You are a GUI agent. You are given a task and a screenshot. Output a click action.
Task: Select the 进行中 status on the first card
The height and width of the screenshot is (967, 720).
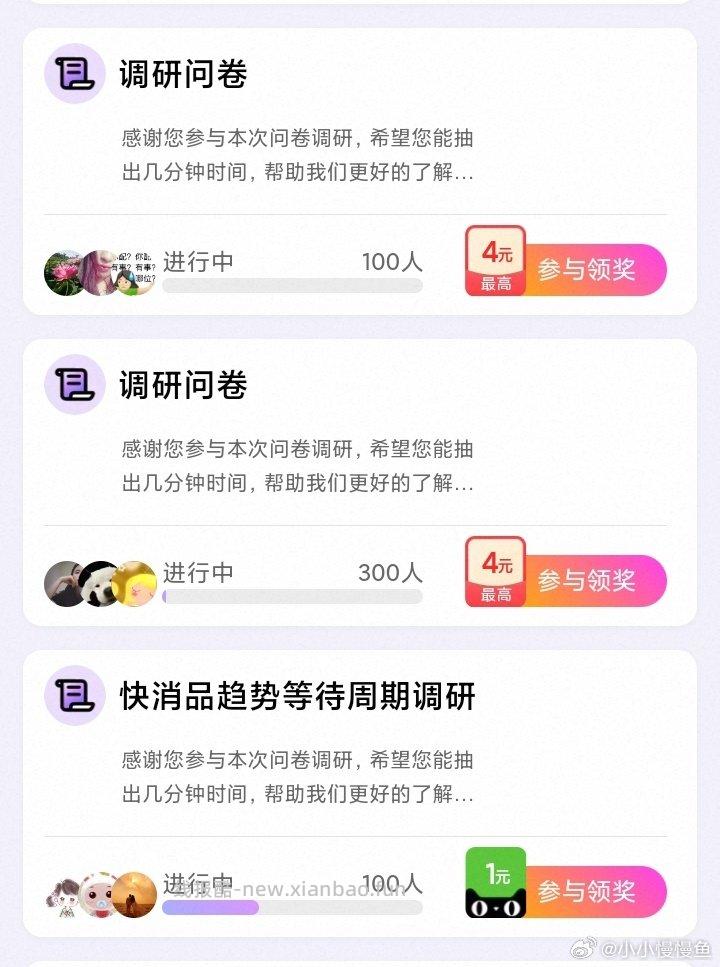click(199, 262)
